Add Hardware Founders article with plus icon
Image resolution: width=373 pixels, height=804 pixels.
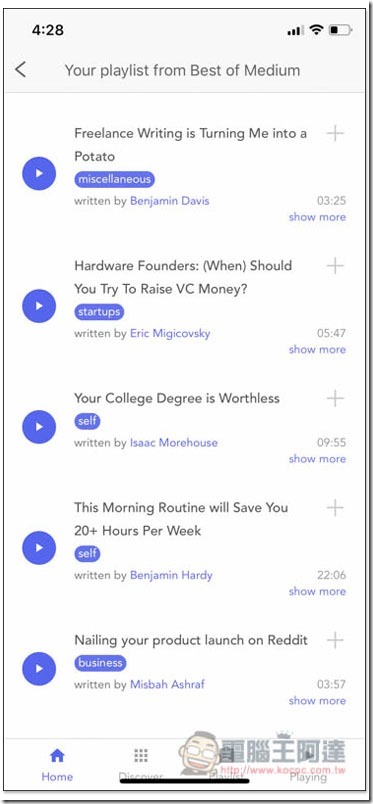(x=335, y=266)
